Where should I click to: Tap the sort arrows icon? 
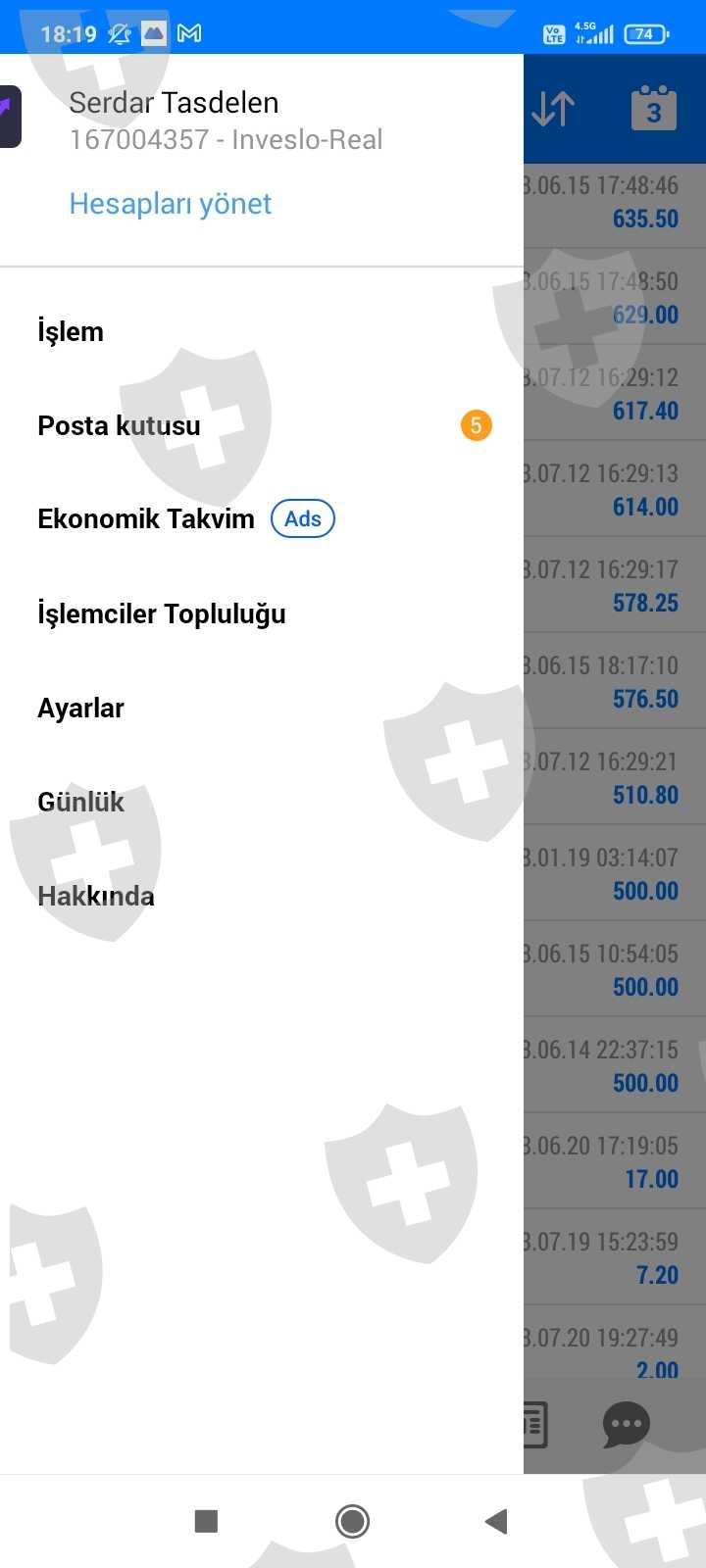(553, 109)
